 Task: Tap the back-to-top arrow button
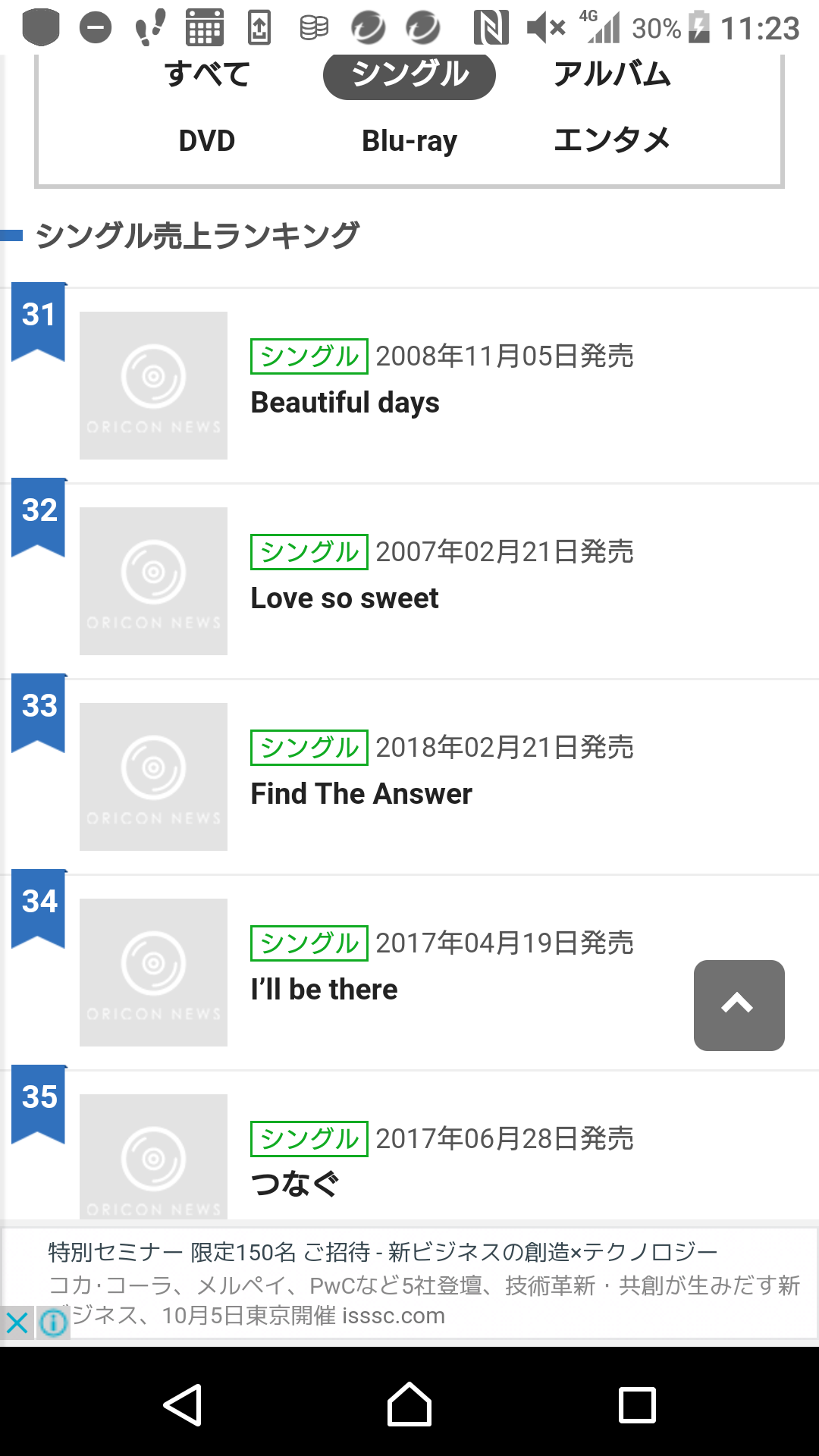click(x=739, y=1006)
